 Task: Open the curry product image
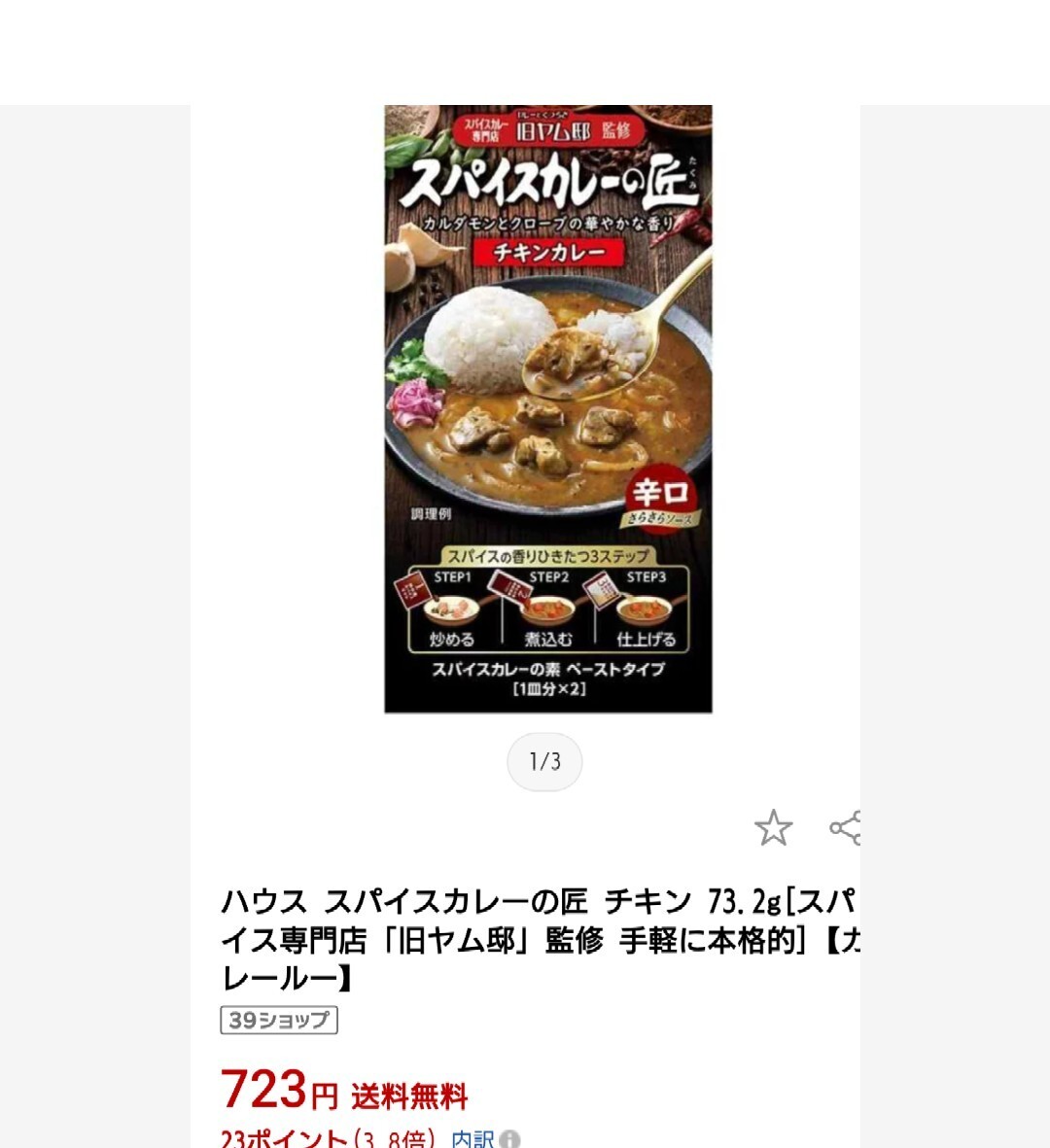click(x=548, y=408)
